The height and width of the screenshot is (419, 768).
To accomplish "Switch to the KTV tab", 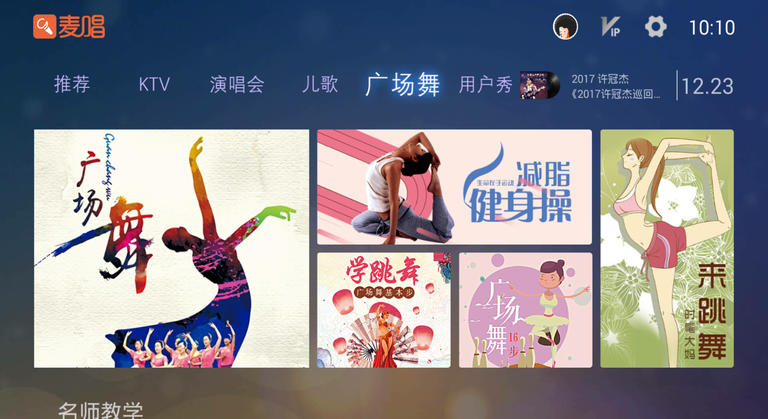I will pyautogui.click(x=155, y=85).
